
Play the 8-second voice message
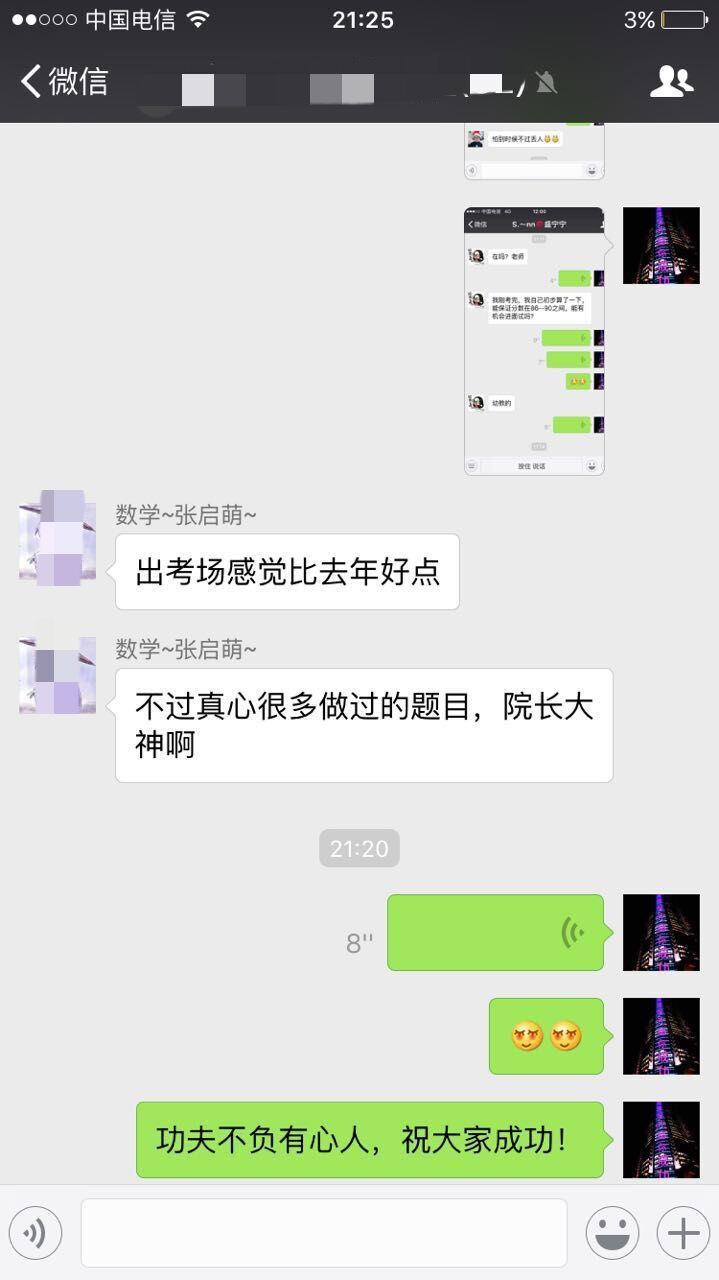(x=495, y=932)
